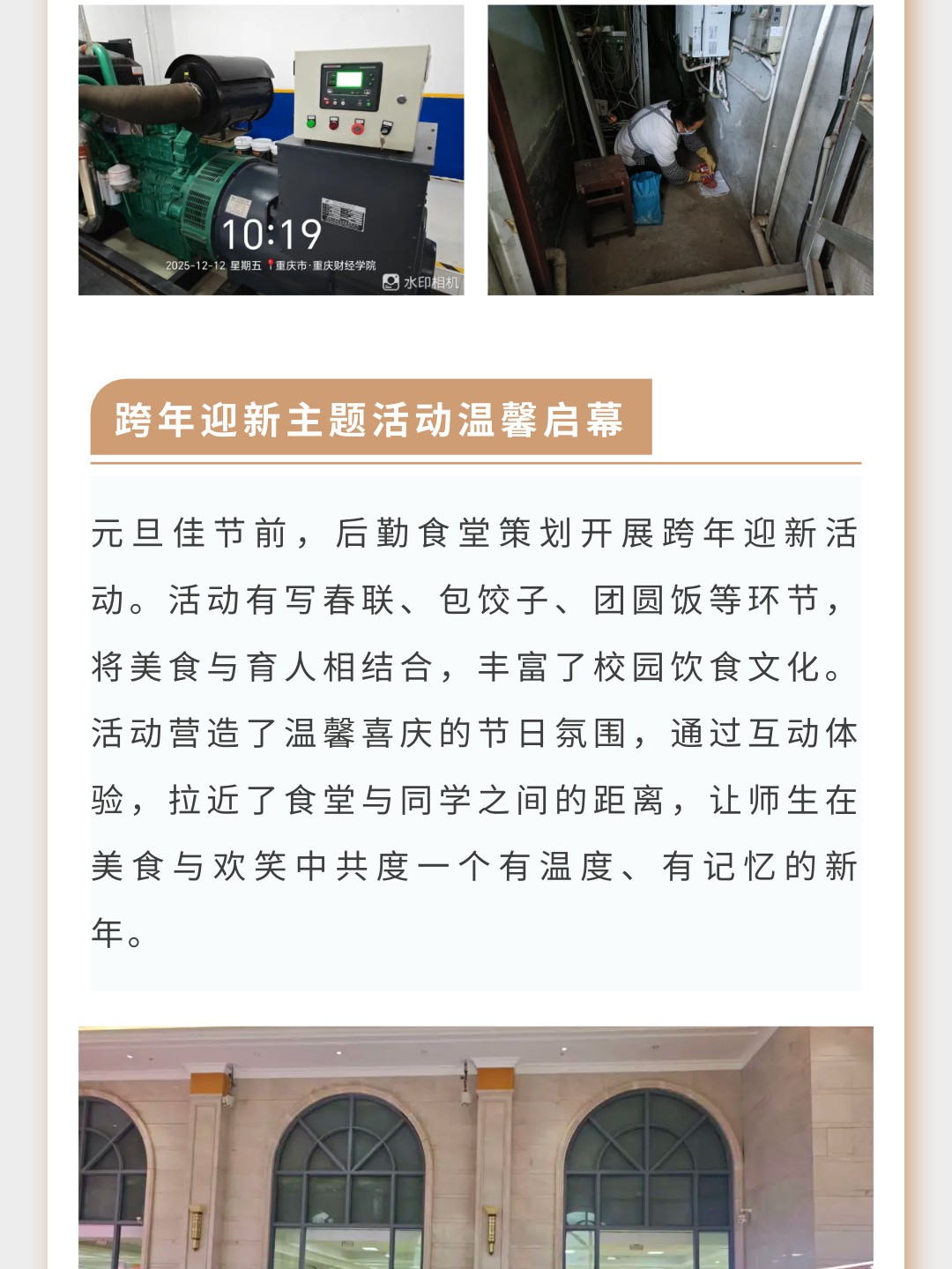View the photo of worker crouching indoors
The height and width of the screenshot is (1269, 952).
[680, 150]
